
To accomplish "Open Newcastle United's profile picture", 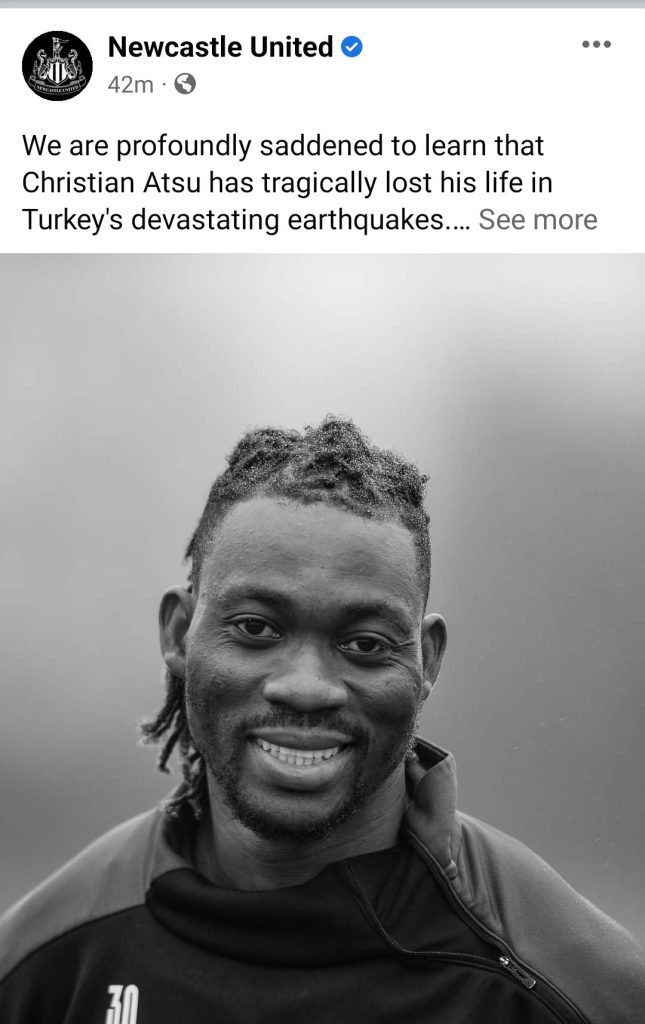I will click(57, 65).
